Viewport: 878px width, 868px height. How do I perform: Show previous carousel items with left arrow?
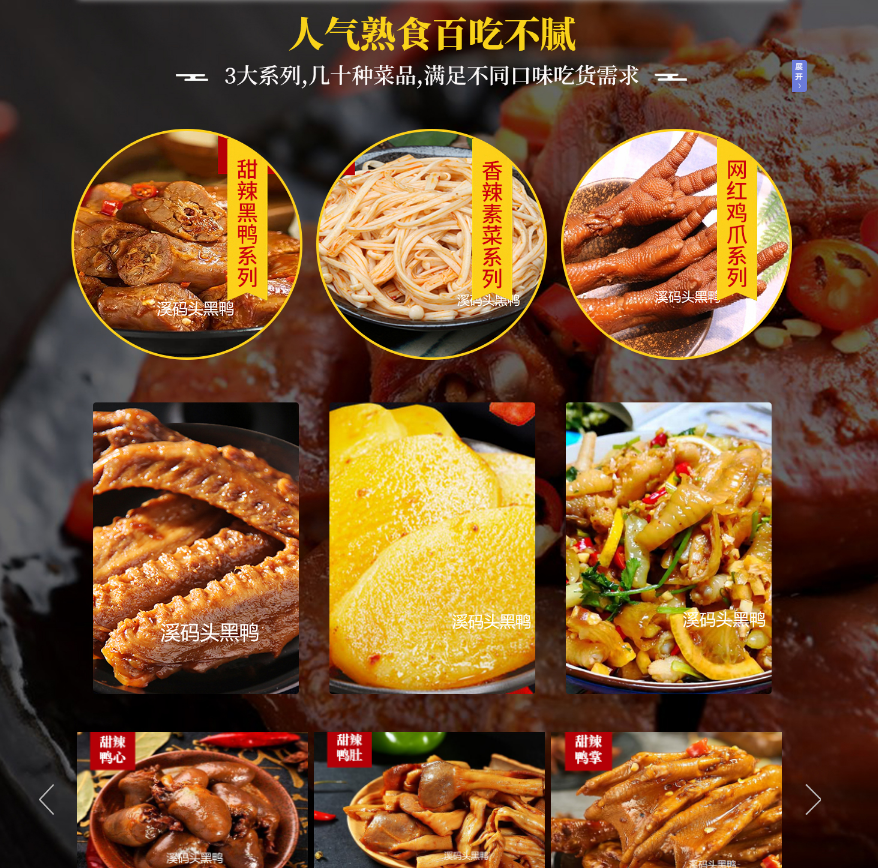(x=46, y=799)
